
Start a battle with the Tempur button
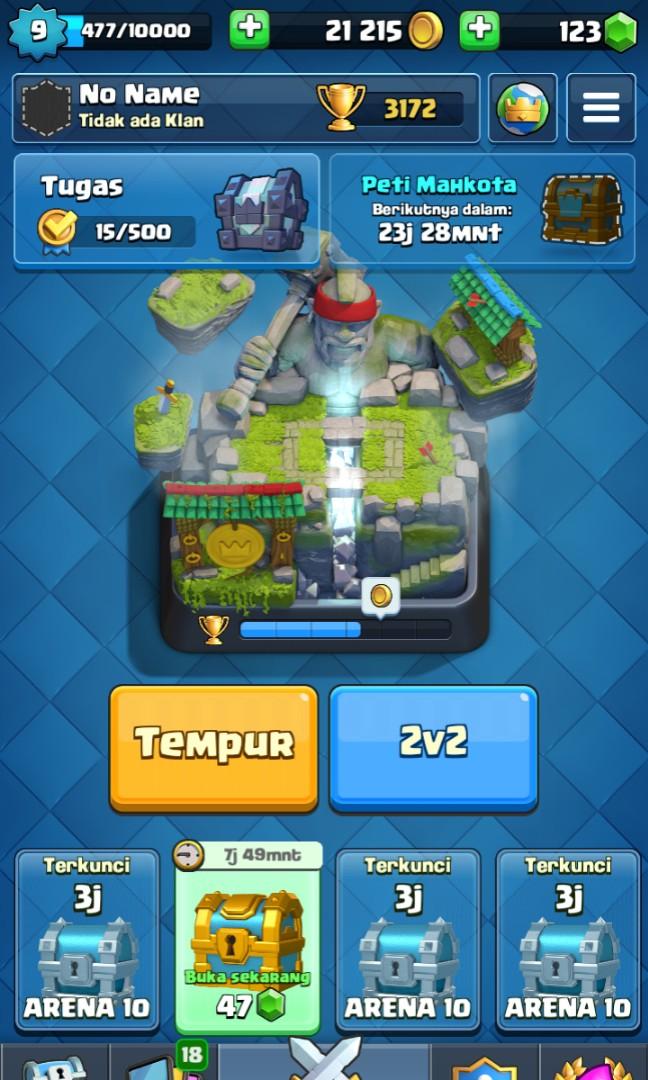pyautogui.click(x=213, y=744)
